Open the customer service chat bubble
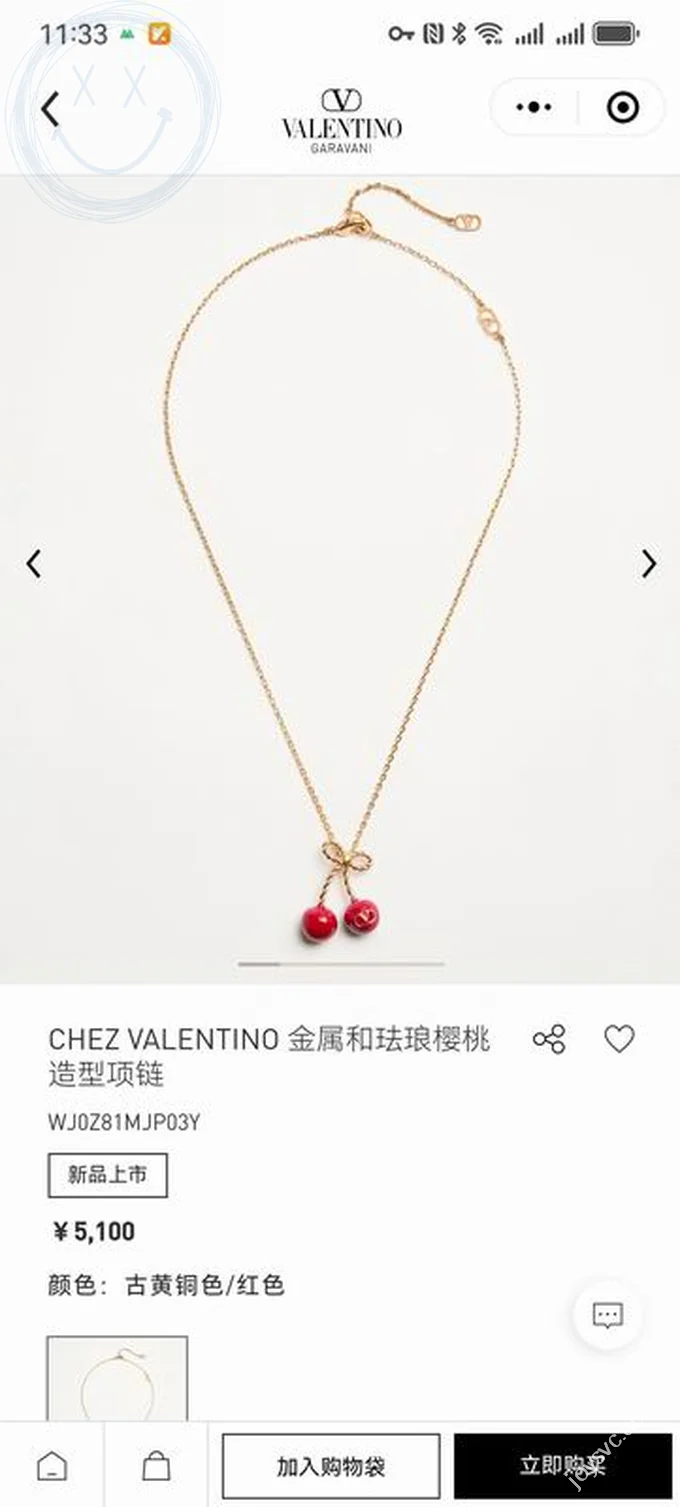The height and width of the screenshot is (1507, 680). [x=608, y=1315]
